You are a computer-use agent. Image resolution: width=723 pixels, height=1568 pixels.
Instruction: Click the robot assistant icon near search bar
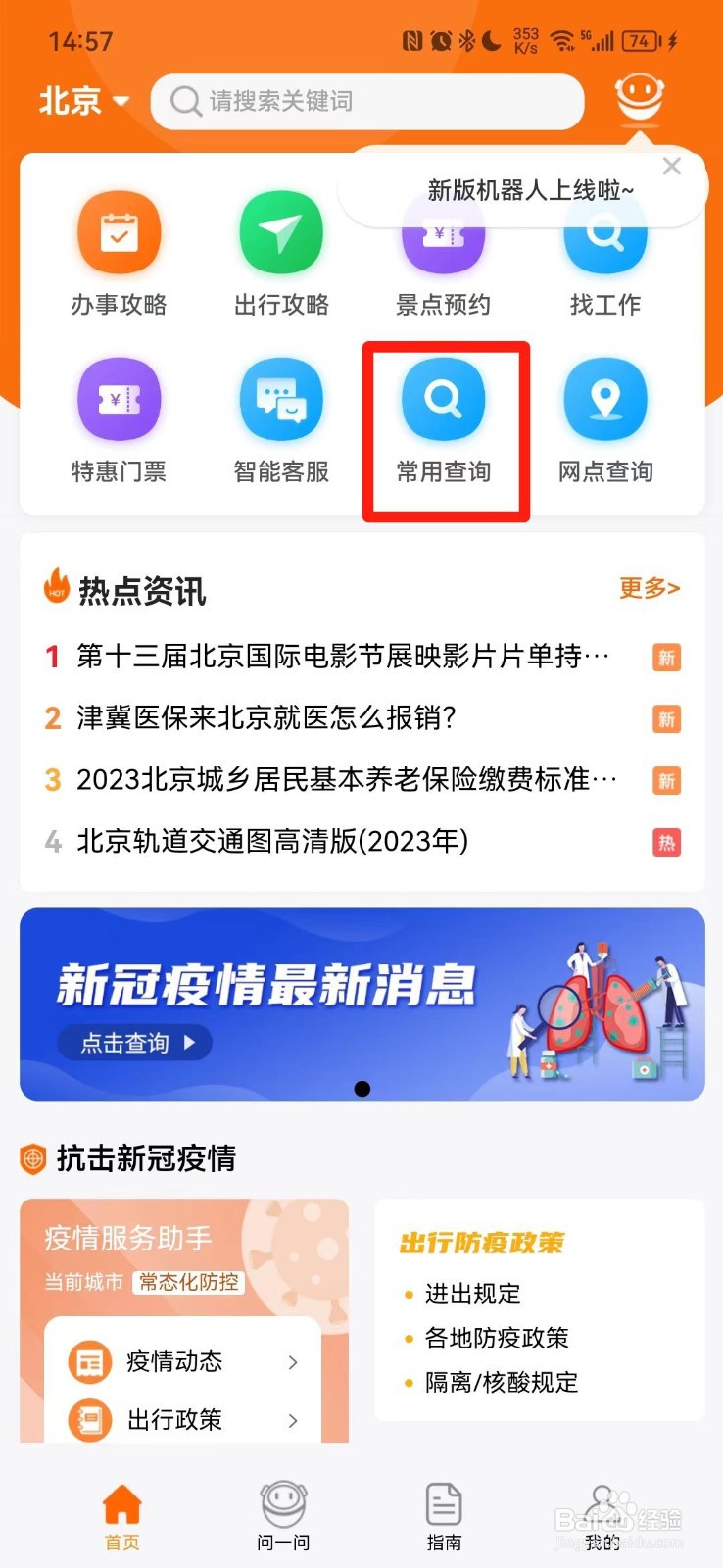639,99
